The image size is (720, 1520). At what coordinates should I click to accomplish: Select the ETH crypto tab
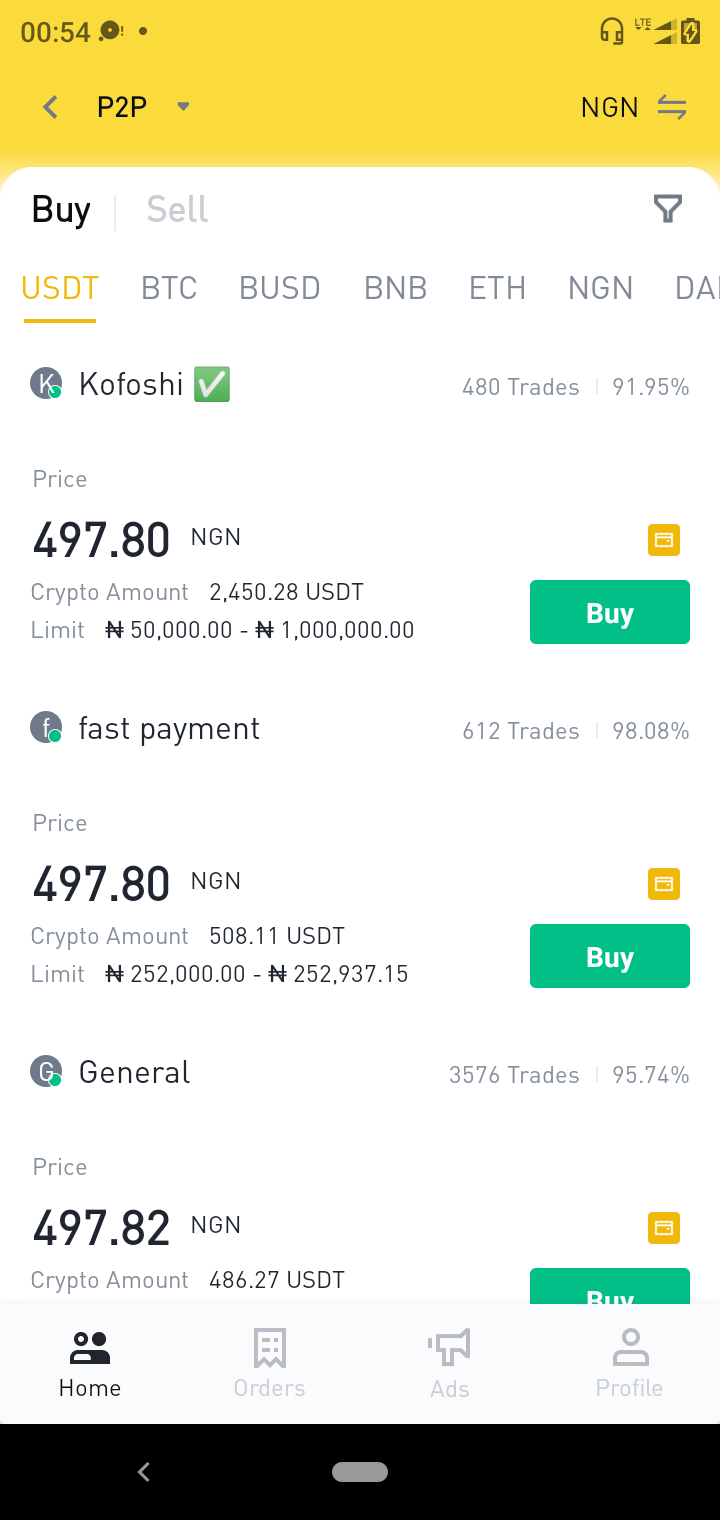pyautogui.click(x=497, y=288)
